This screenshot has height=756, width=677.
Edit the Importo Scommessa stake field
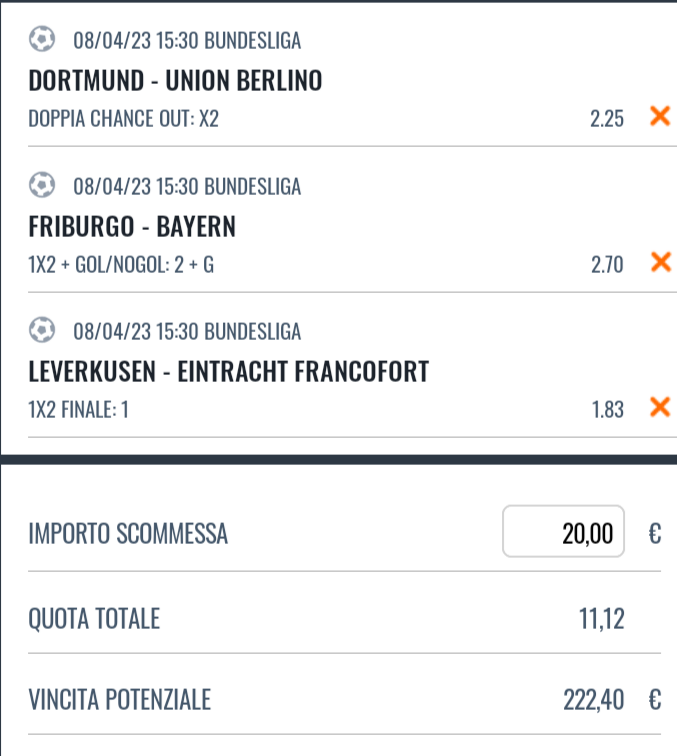coord(564,533)
